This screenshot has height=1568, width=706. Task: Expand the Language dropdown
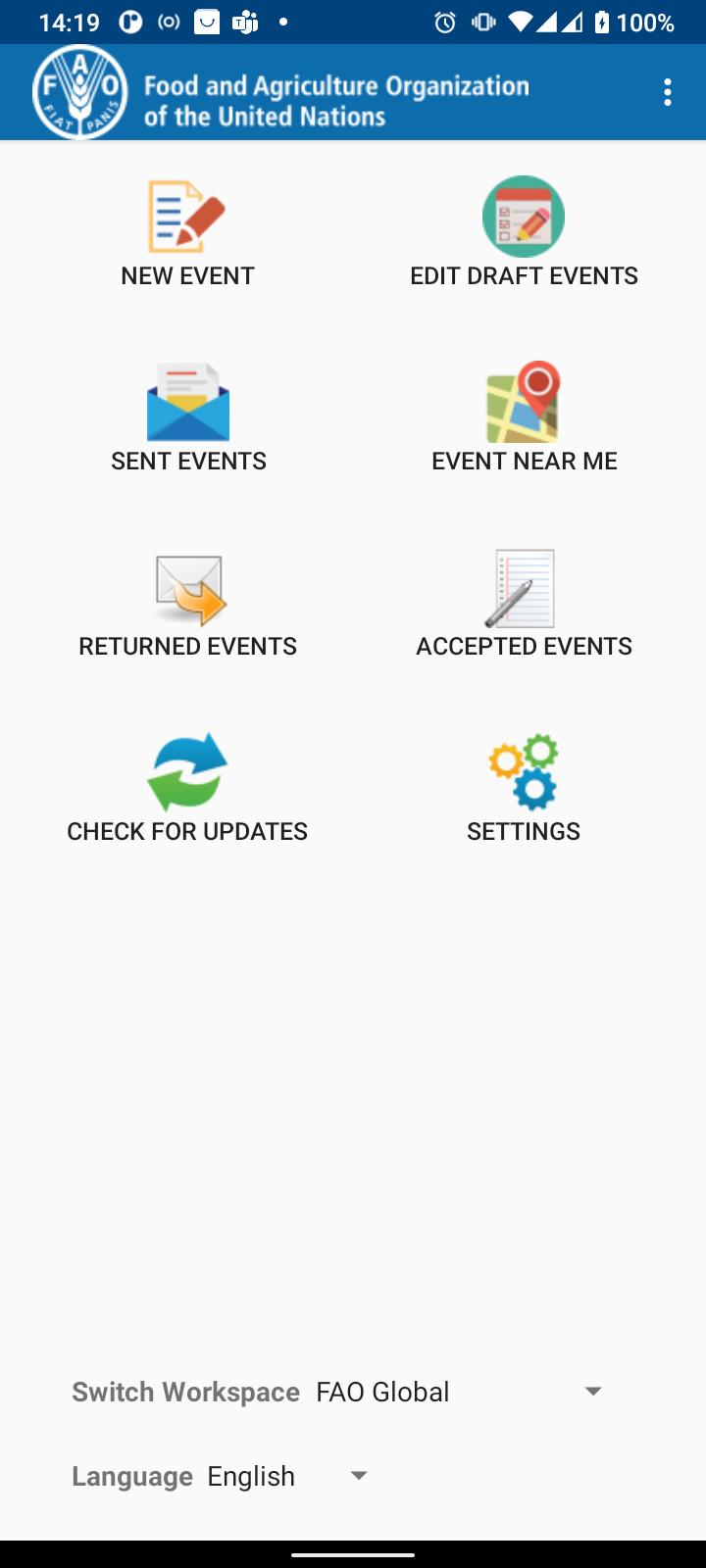coord(288,1476)
